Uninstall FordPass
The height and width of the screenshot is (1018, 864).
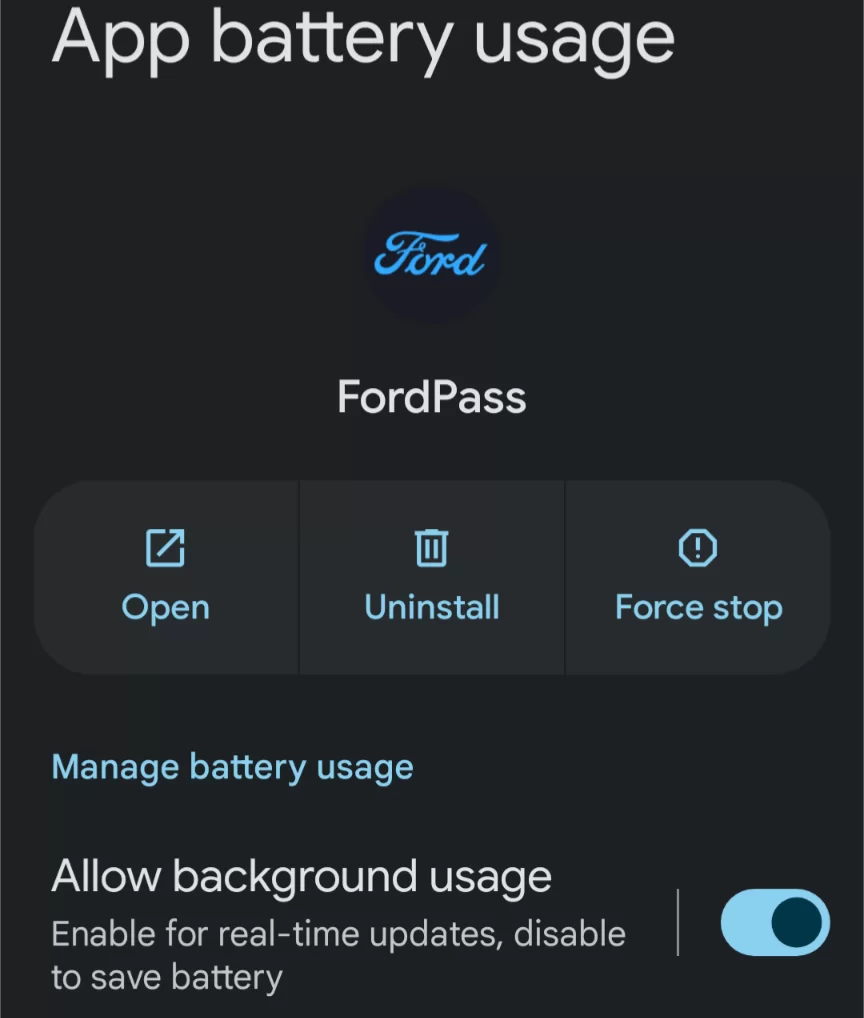click(x=432, y=577)
